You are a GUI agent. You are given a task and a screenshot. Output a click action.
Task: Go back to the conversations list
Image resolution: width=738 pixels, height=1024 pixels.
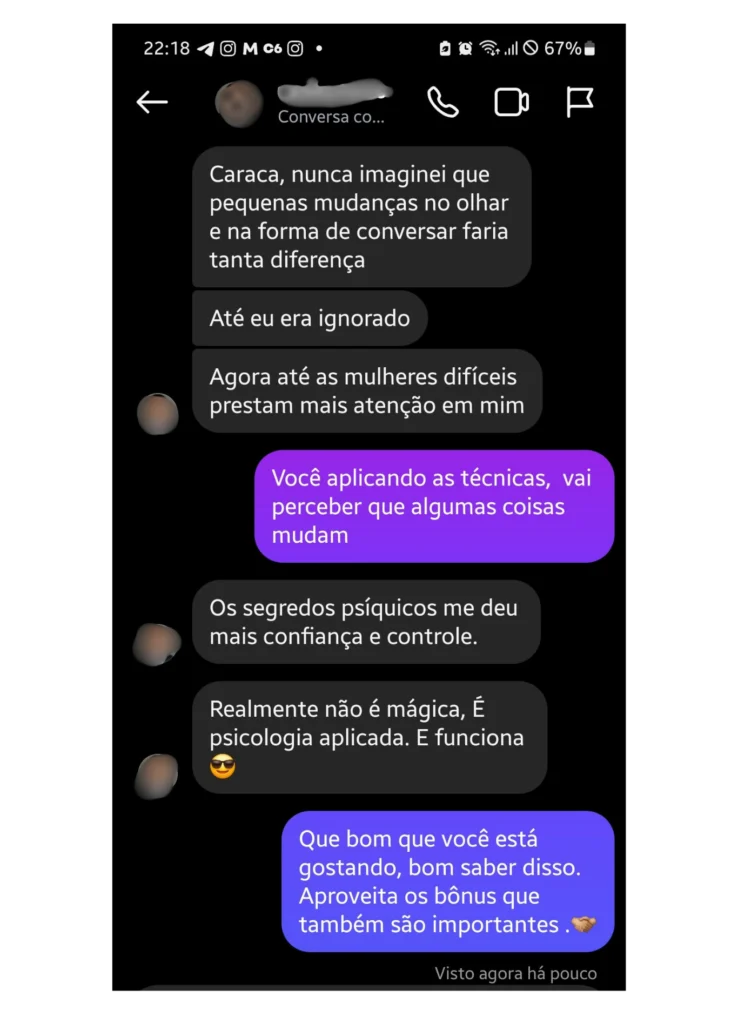coord(152,102)
